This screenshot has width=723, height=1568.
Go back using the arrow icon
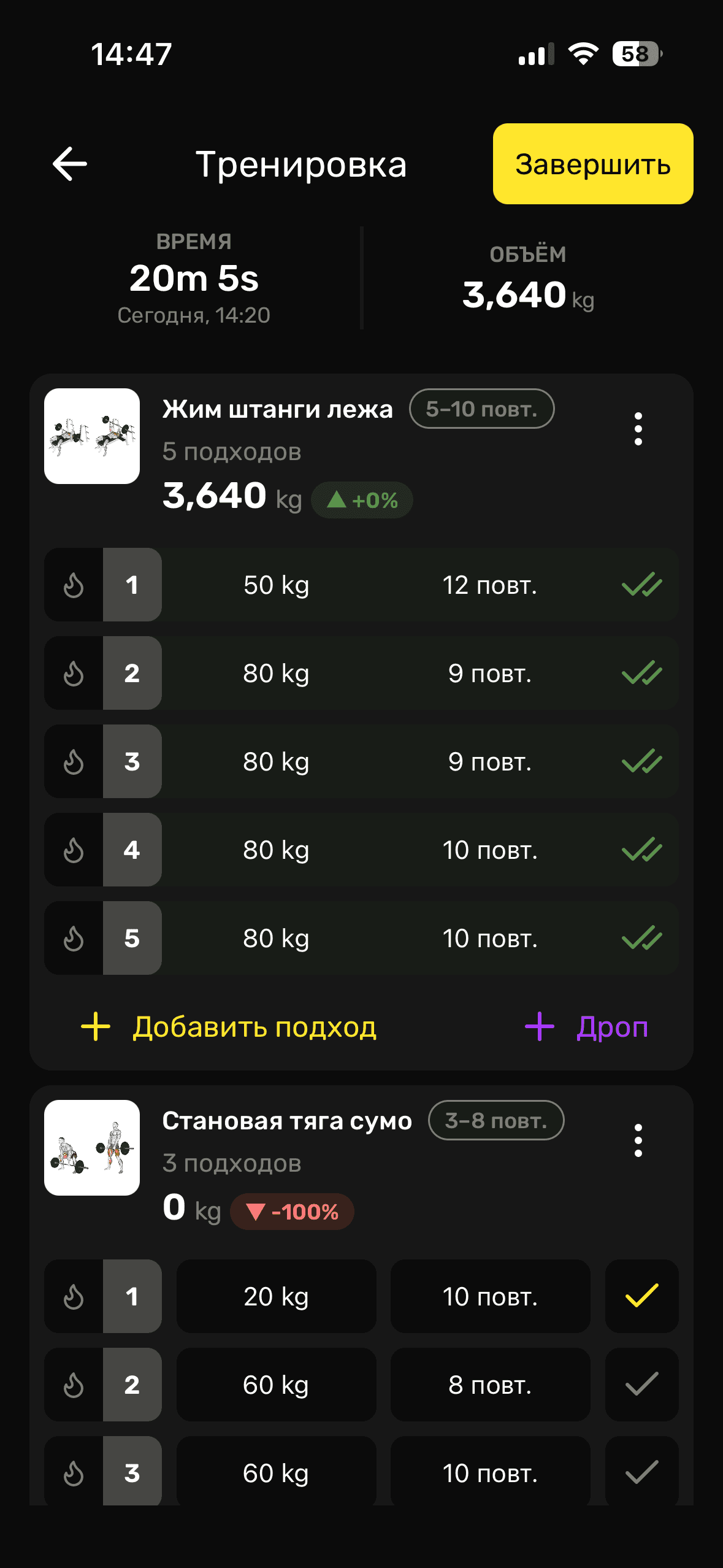70,164
